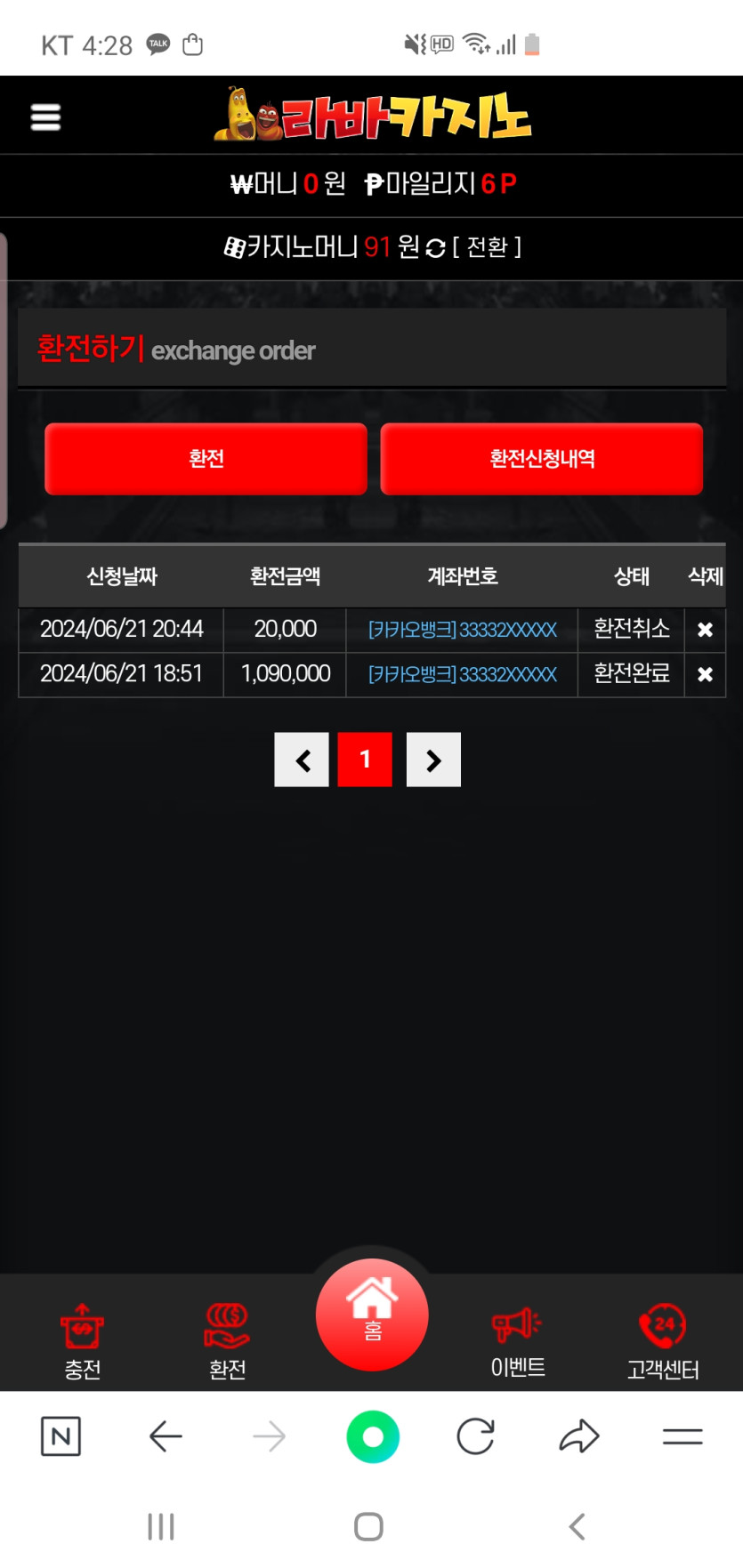Open the 이벤트 events tab
The height and width of the screenshot is (1568, 743).
coord(518,1340)
